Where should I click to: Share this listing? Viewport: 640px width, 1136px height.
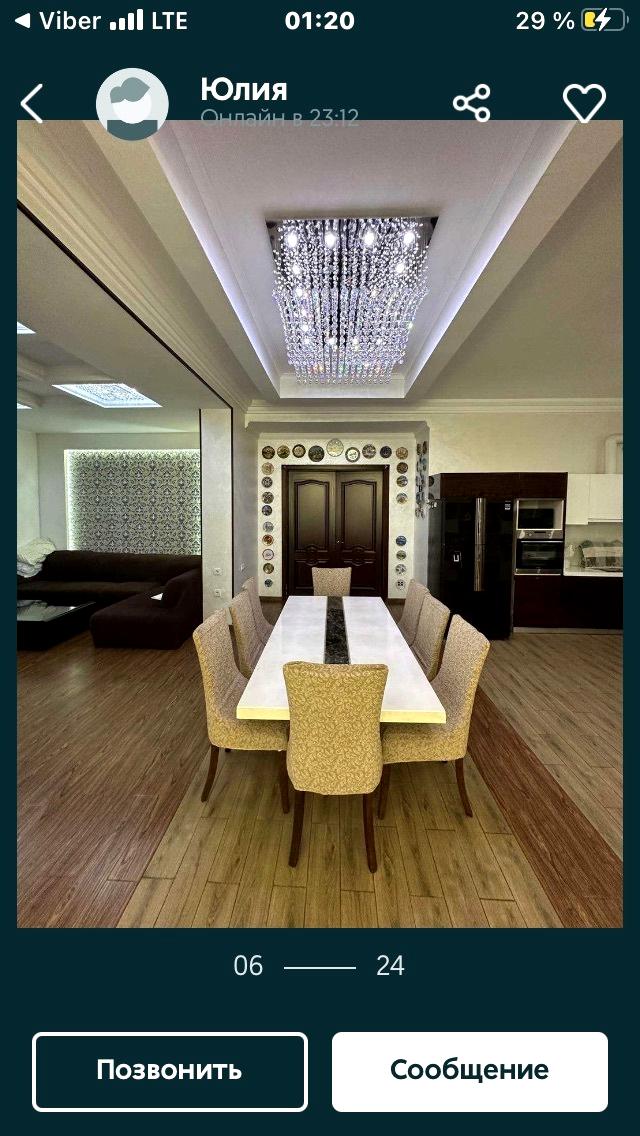coord(471,103)
